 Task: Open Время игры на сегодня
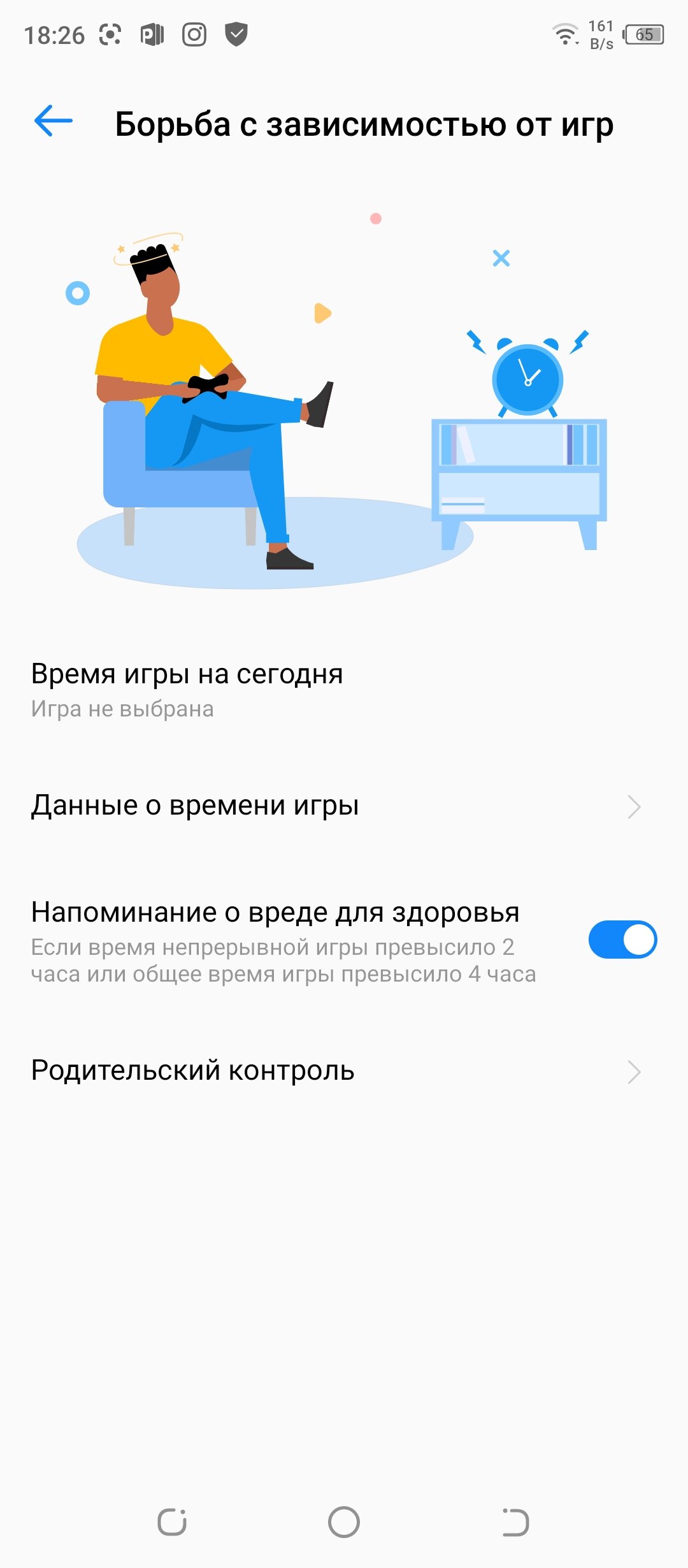point(344,690)
